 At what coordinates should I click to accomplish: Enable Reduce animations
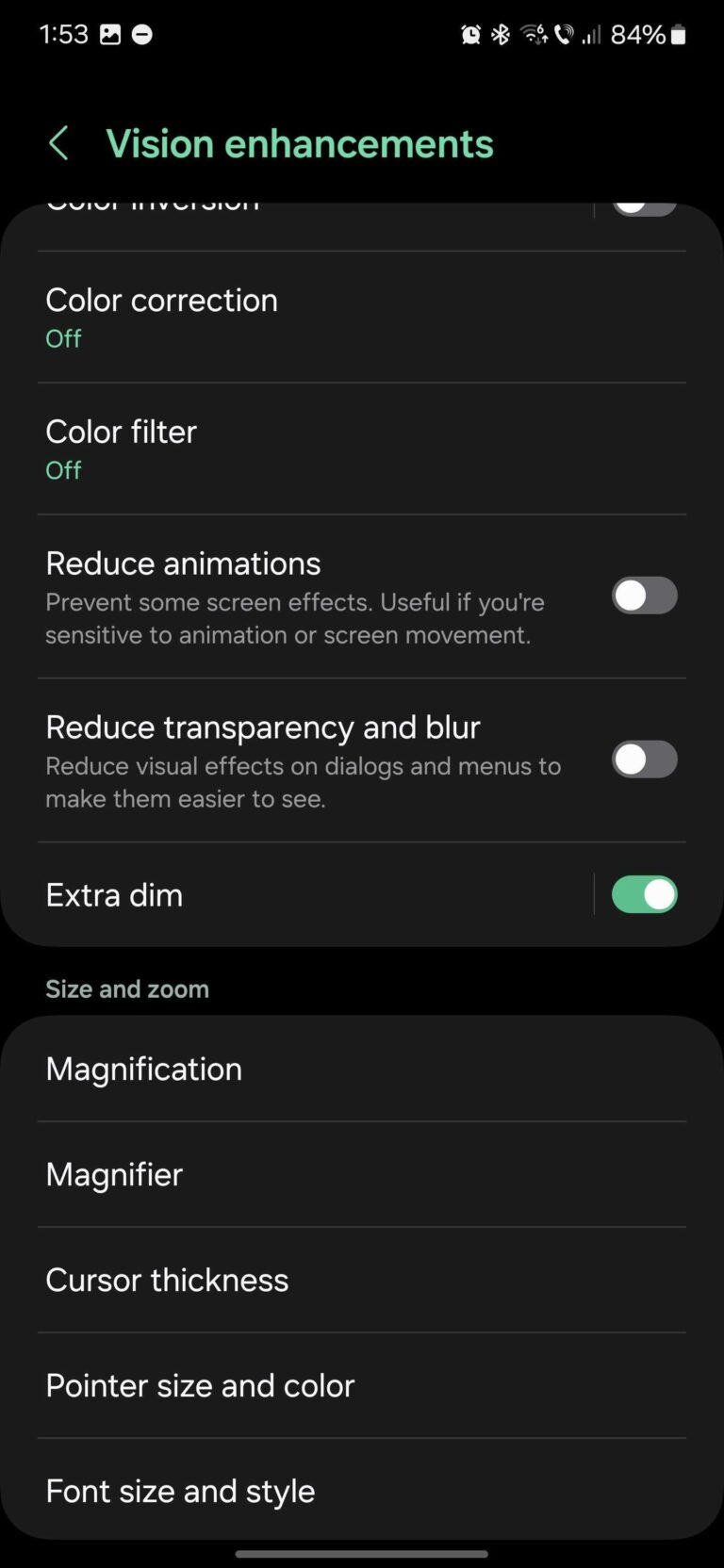(x=644, y=596)
